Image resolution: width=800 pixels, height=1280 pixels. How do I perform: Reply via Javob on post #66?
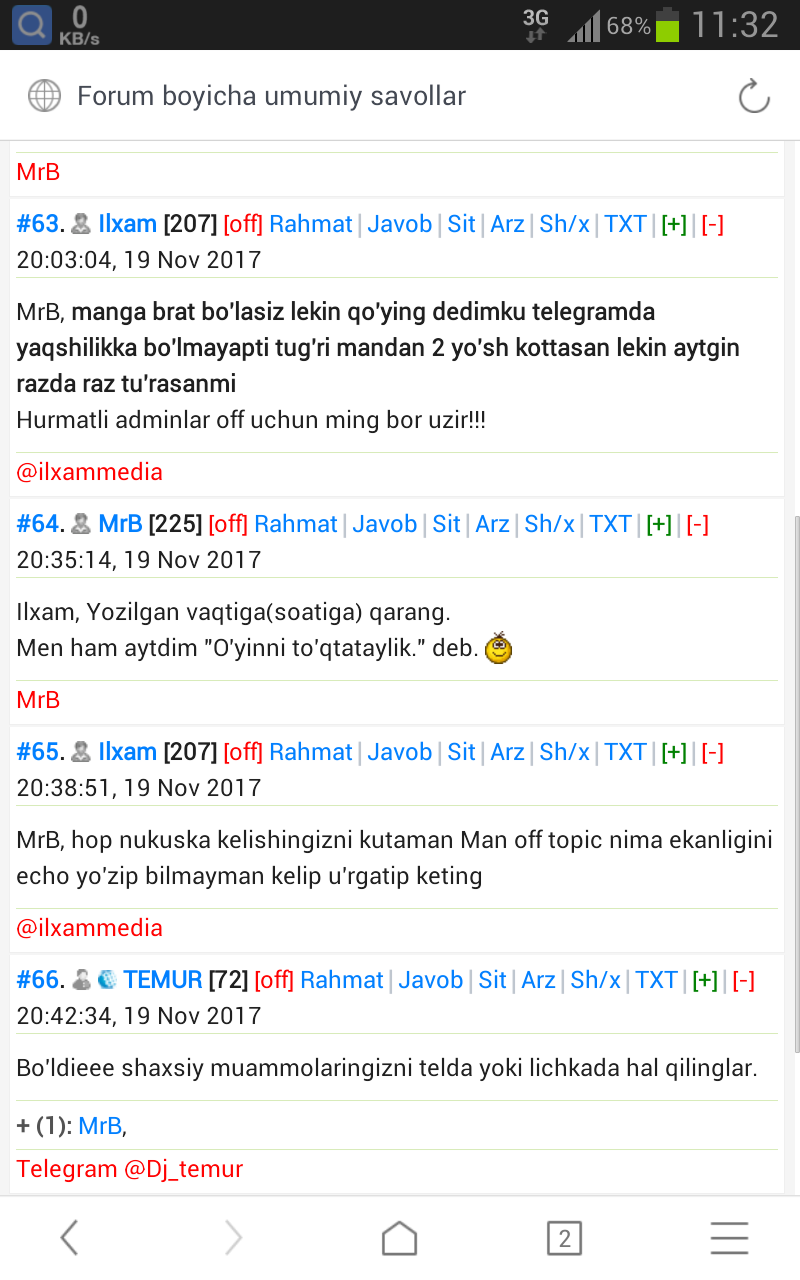(x=430, y=980)
